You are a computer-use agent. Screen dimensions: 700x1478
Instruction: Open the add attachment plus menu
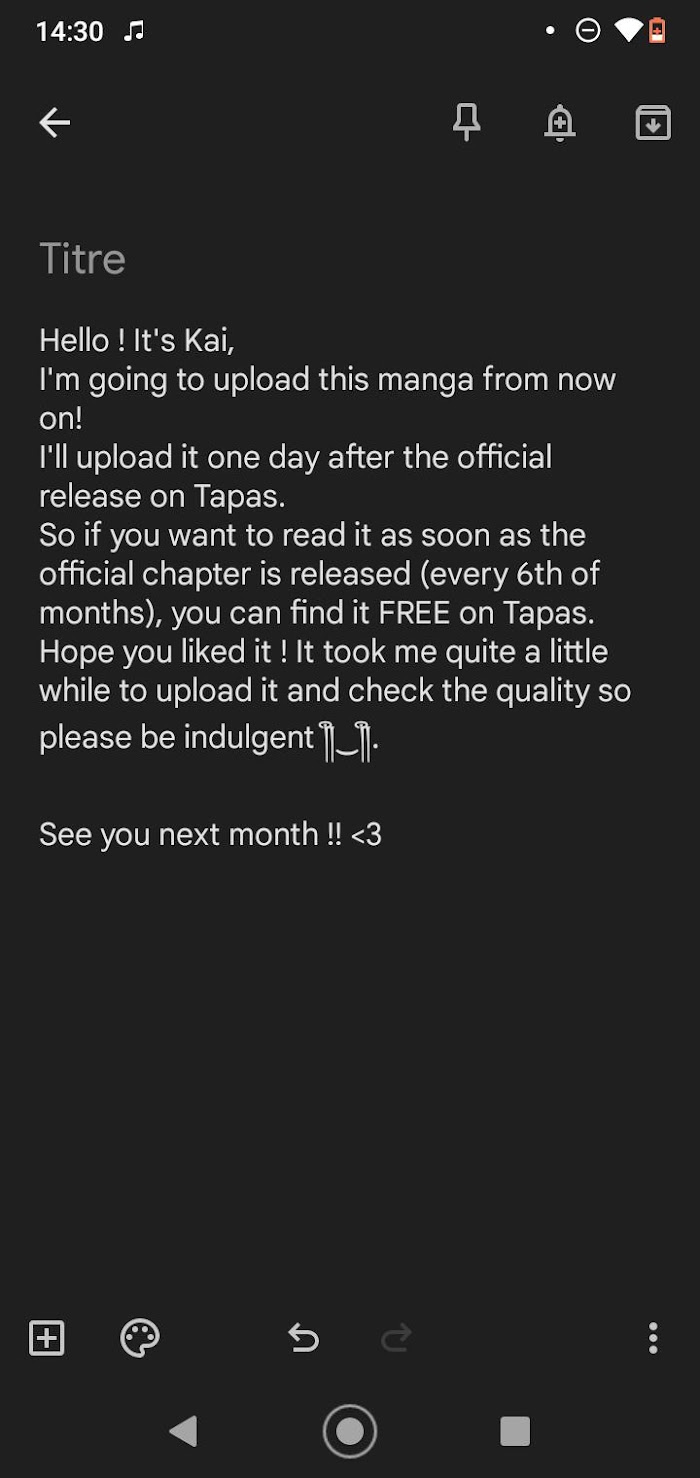coord(47,1337)
